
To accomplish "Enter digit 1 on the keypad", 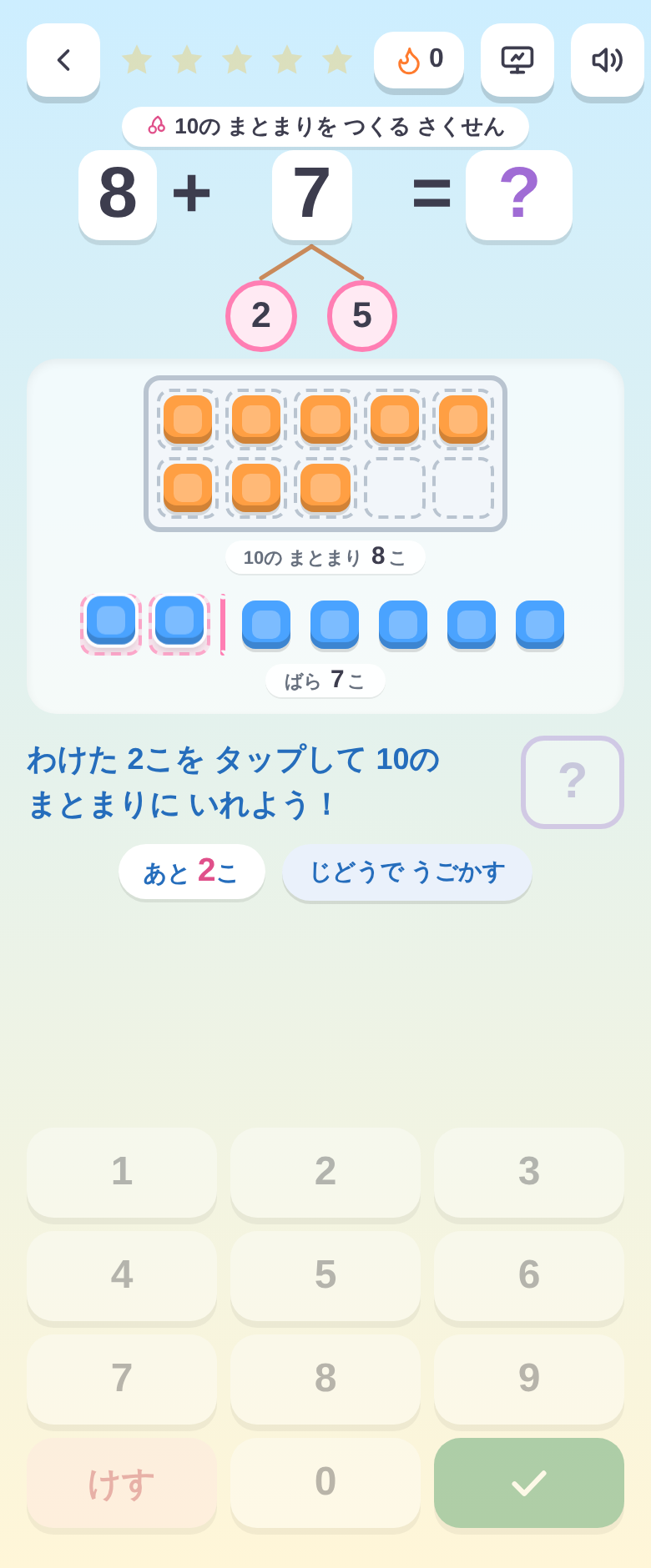I will click(122, 1172).
